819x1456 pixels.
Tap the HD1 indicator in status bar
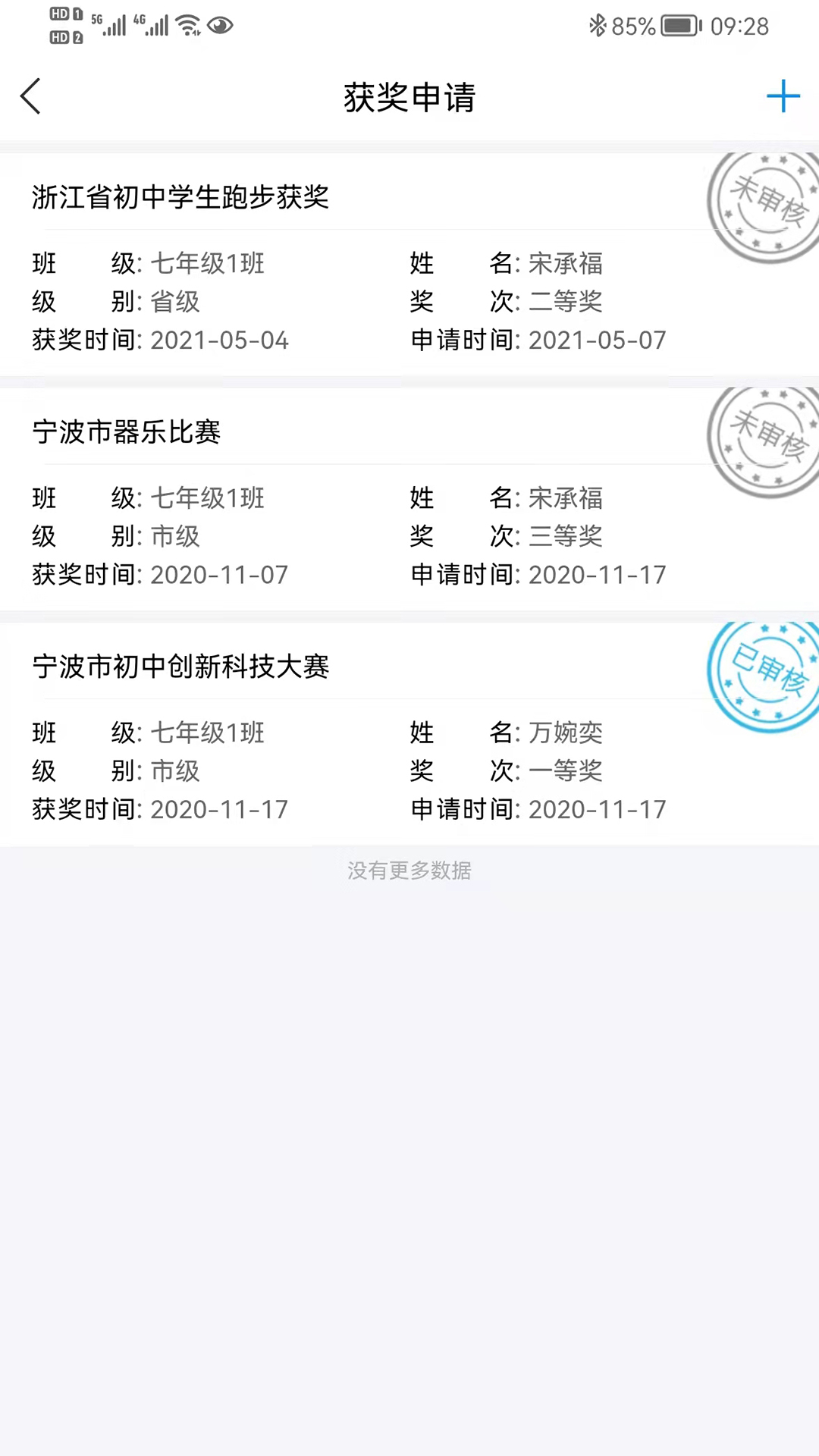coord(64,13)
